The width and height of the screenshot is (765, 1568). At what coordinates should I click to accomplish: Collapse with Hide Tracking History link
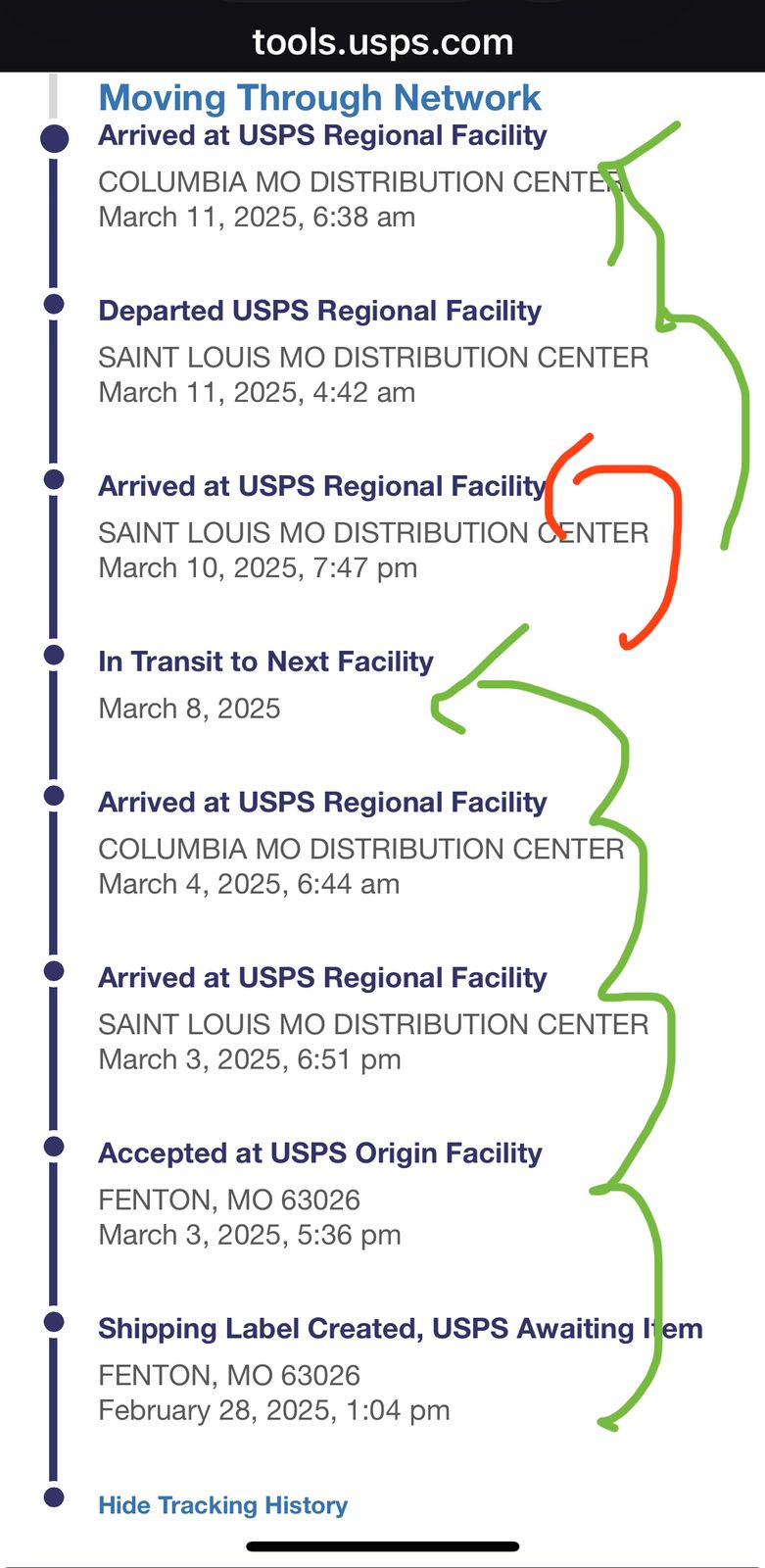223,1505
